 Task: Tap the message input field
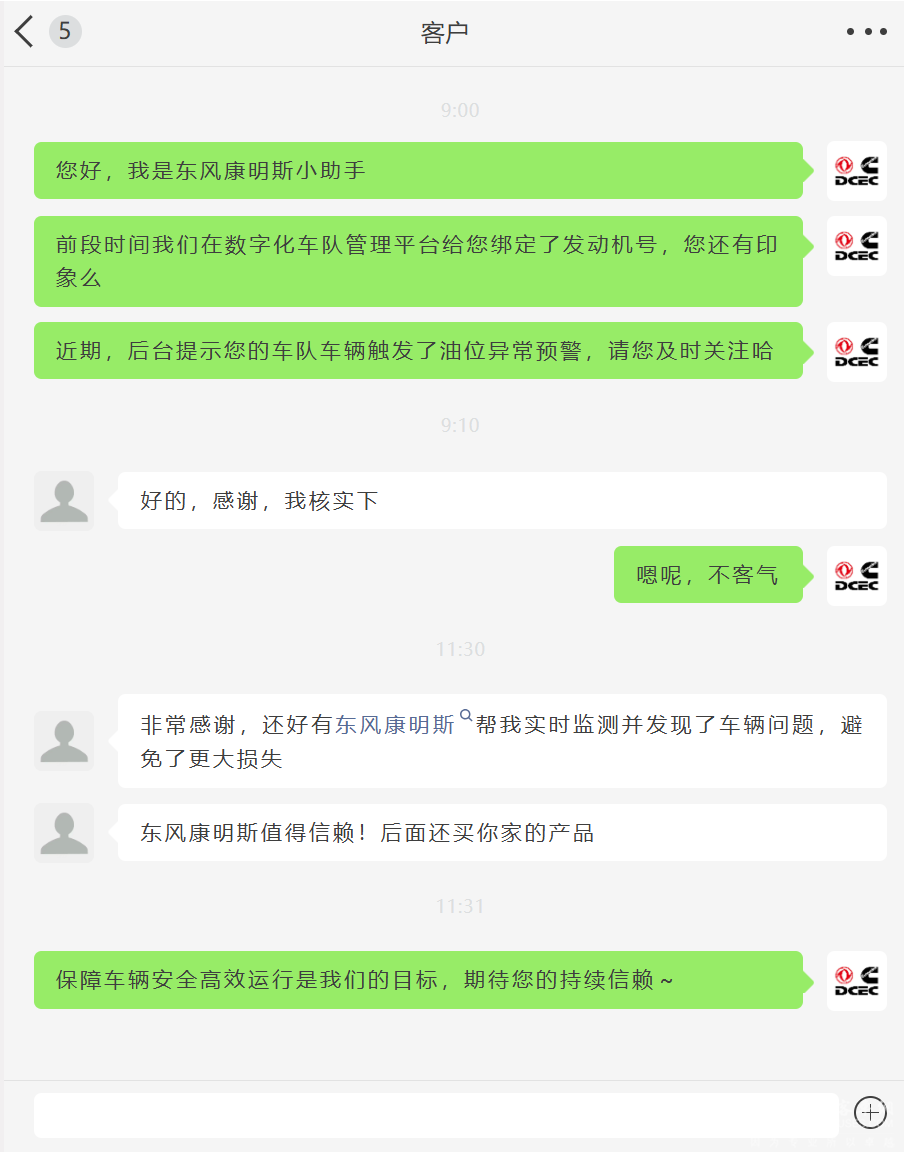[436, 1115]
